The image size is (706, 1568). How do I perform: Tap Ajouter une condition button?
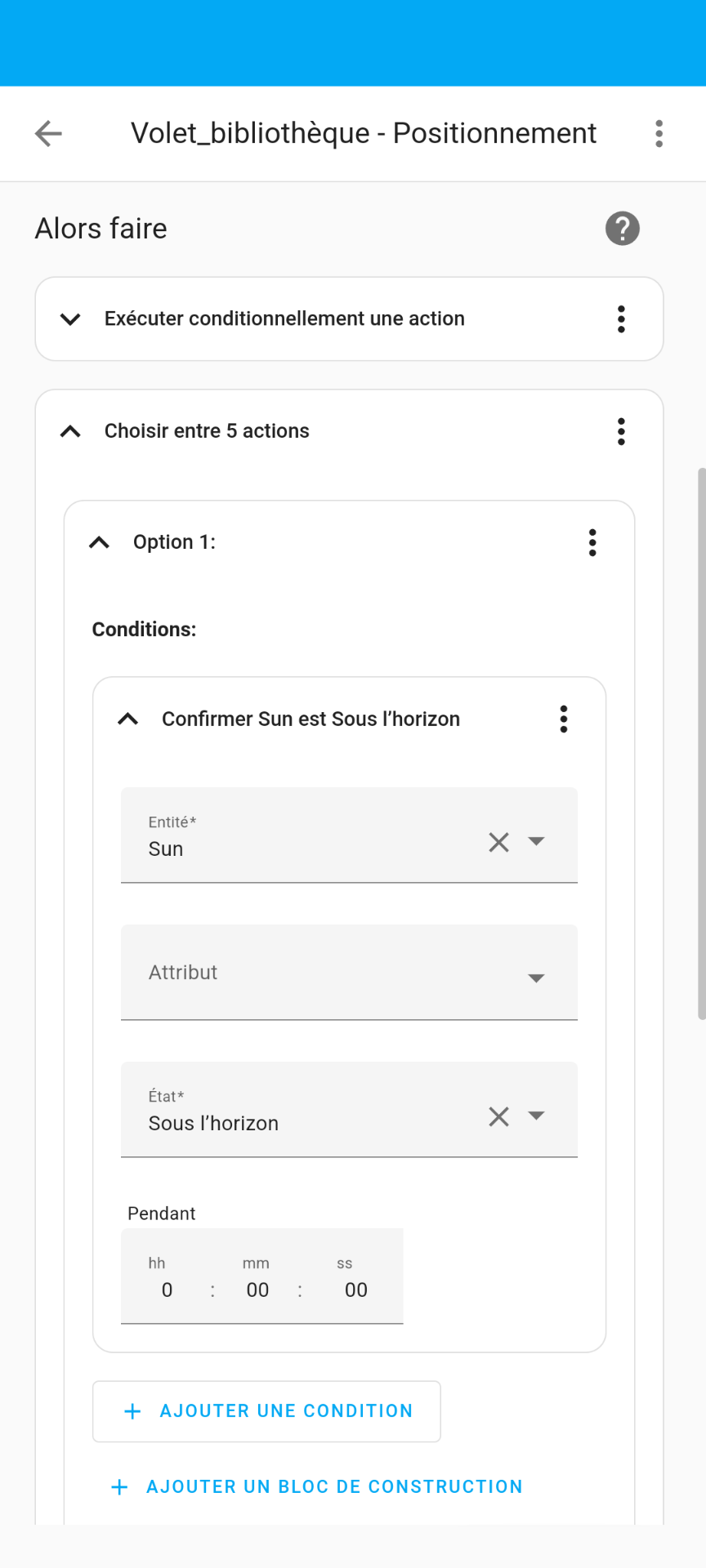tap(266, 1411)
